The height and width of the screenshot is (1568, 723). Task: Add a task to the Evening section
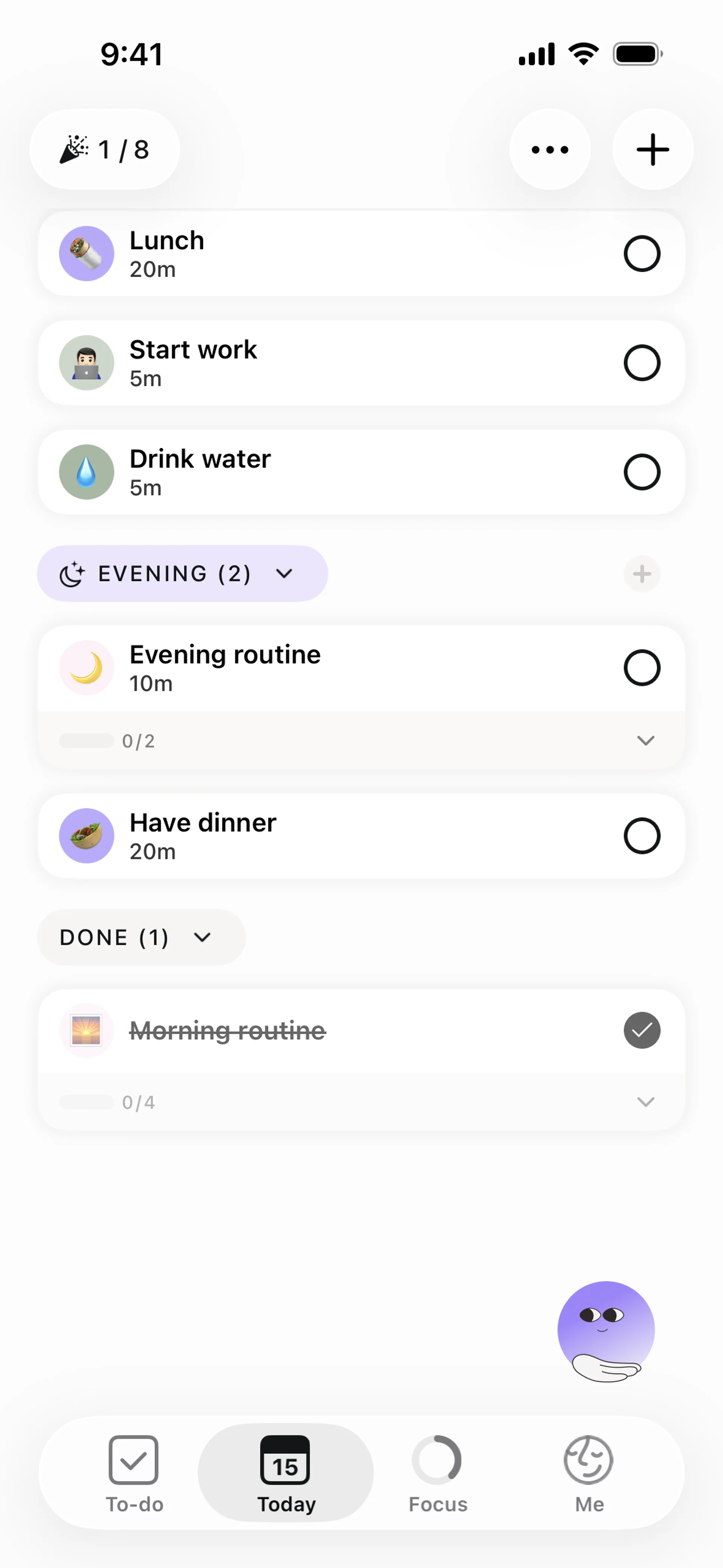pos(641,573)
